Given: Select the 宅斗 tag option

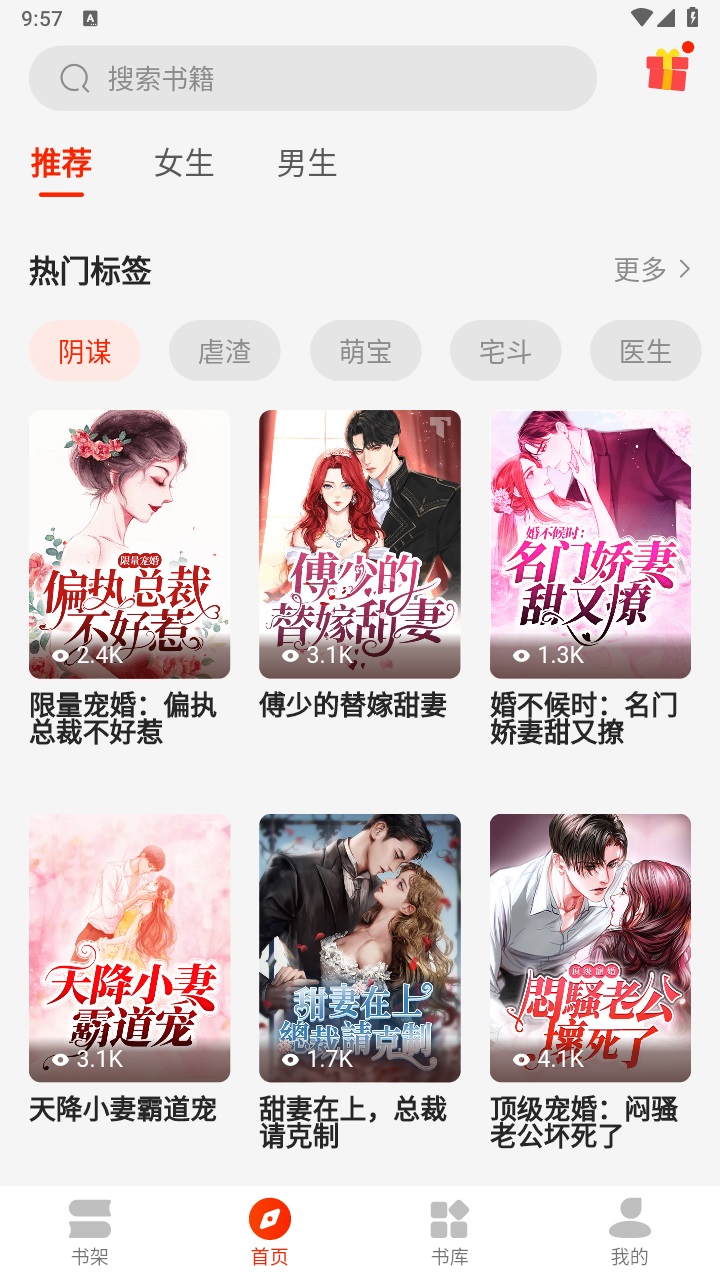Looking at the screenshot, I should tap(505, 351).
